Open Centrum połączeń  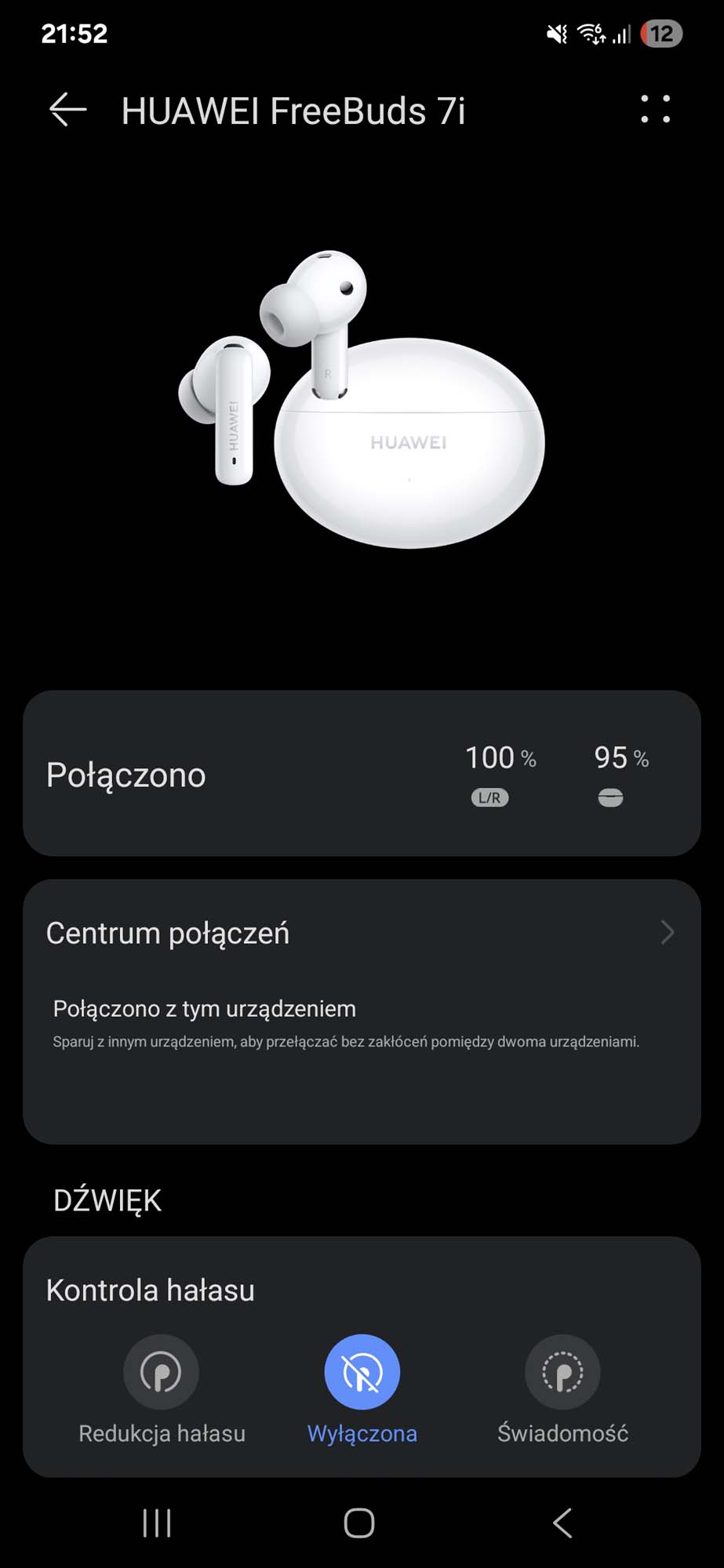[x=362, y=933]
